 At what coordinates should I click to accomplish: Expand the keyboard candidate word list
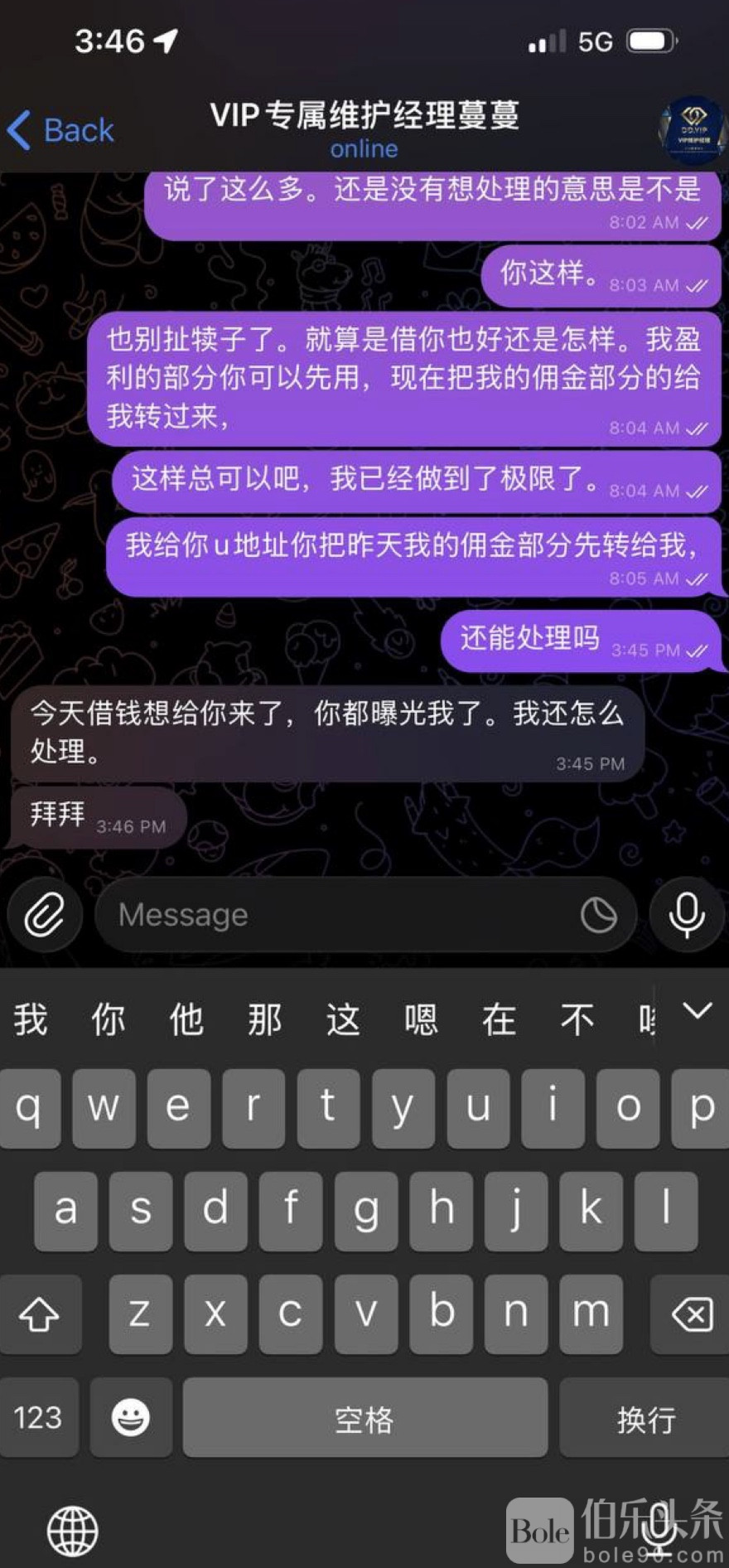coord(697,1011)
